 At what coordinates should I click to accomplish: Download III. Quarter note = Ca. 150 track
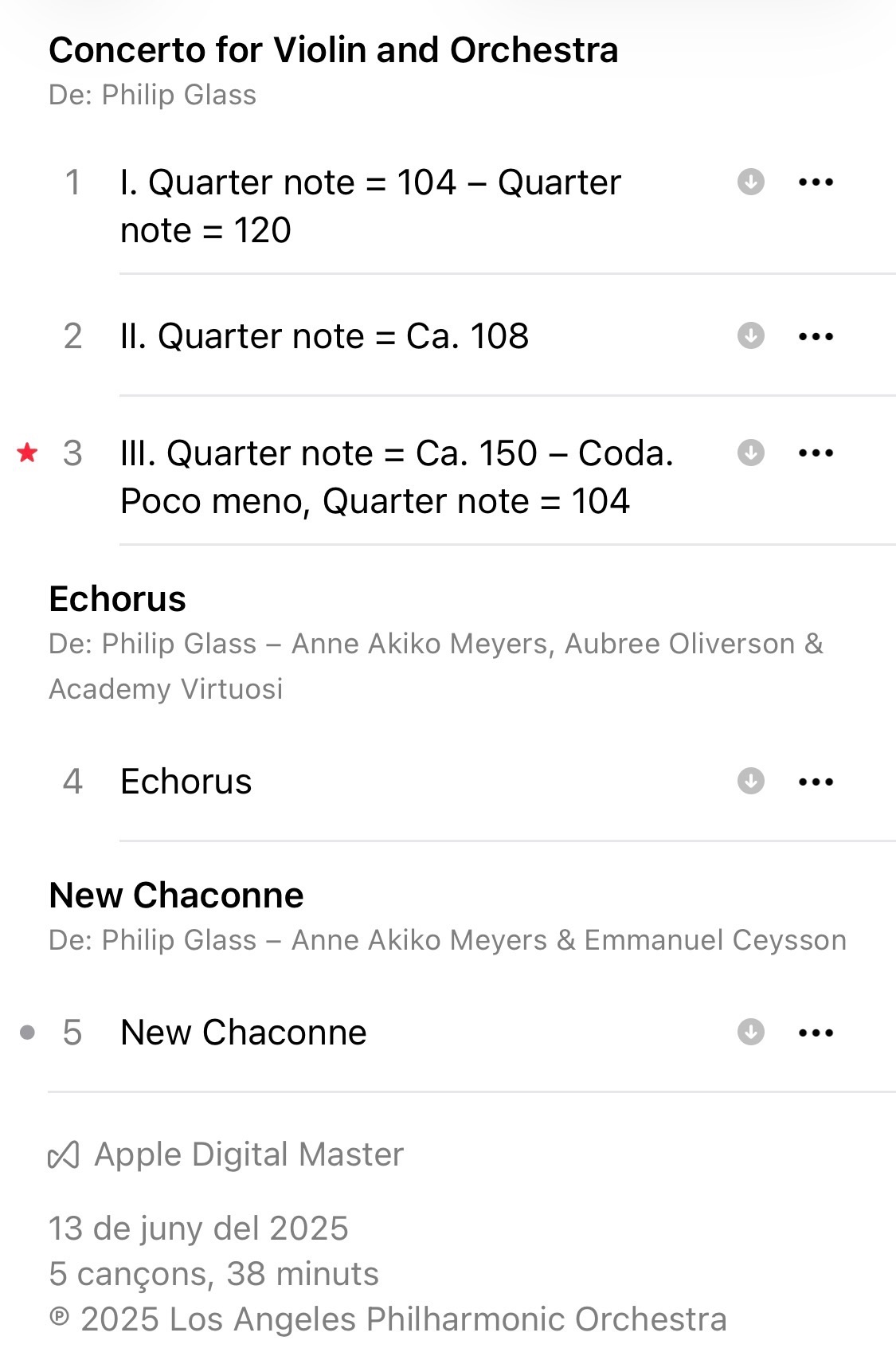[x=750, y=453]
